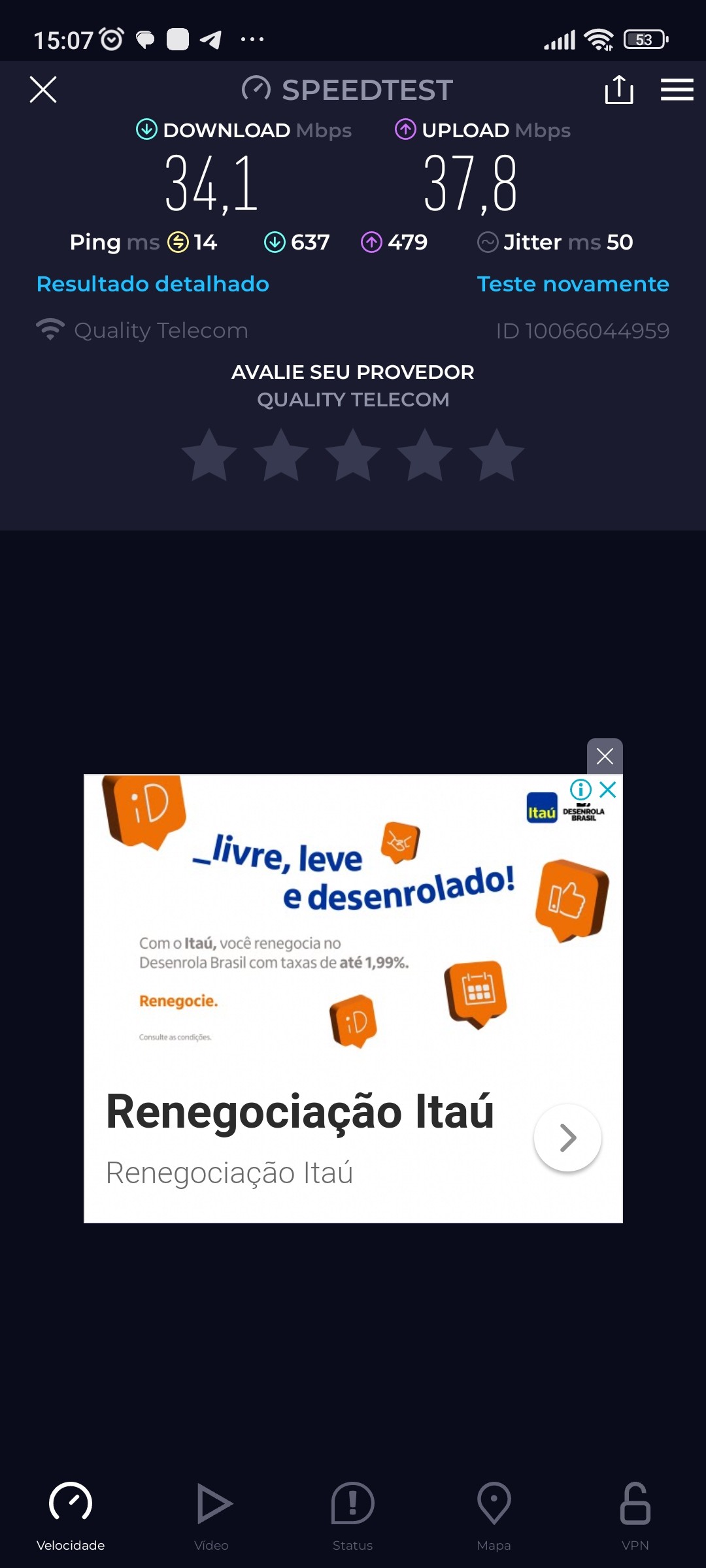The image size is (706, 1568).
Task: Open the hamburger menu
Action: tap(677, 90)
